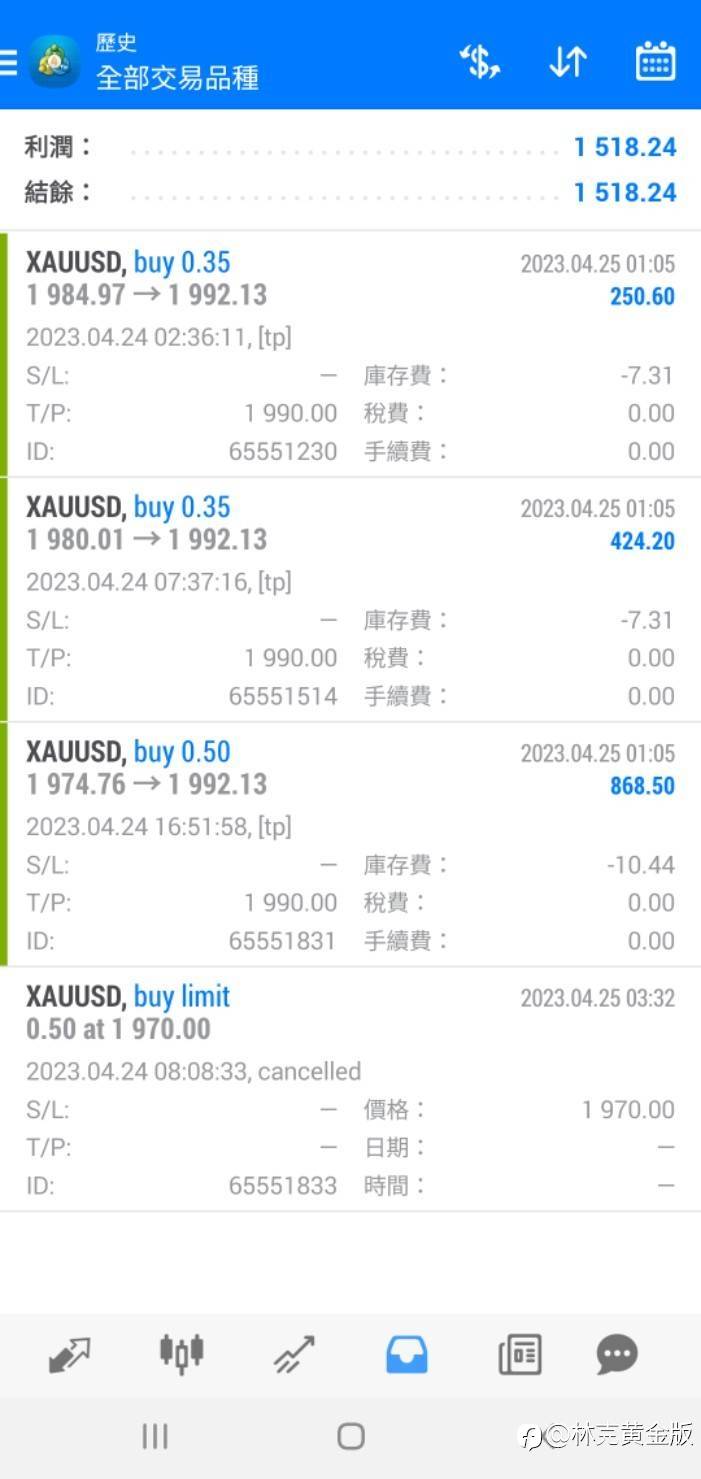Image resolution: width=701 pixels, height=1479 pixels.
Task: Open the currency symbol filter
Action: (x=480, y=62)
